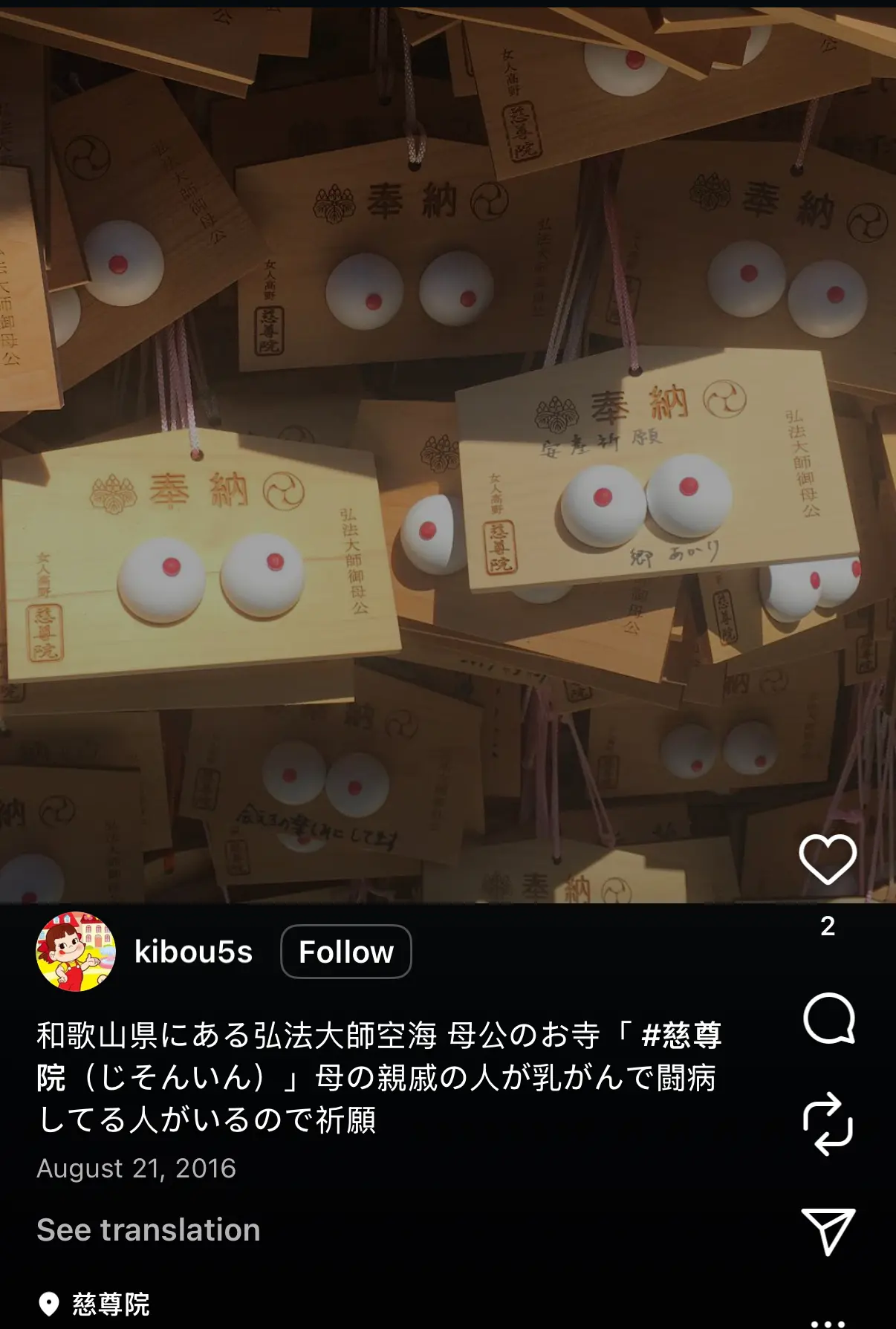Open the kibou5s username
This screenshot has height=1329, width=896.
[193, 952]
